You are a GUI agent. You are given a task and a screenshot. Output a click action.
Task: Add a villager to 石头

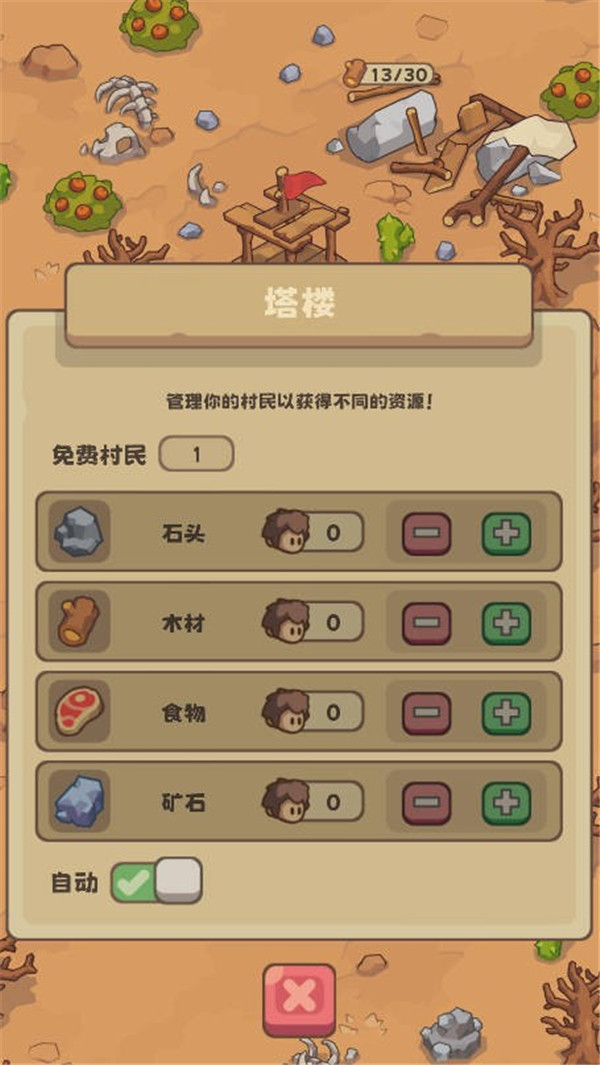coord(507,534)
